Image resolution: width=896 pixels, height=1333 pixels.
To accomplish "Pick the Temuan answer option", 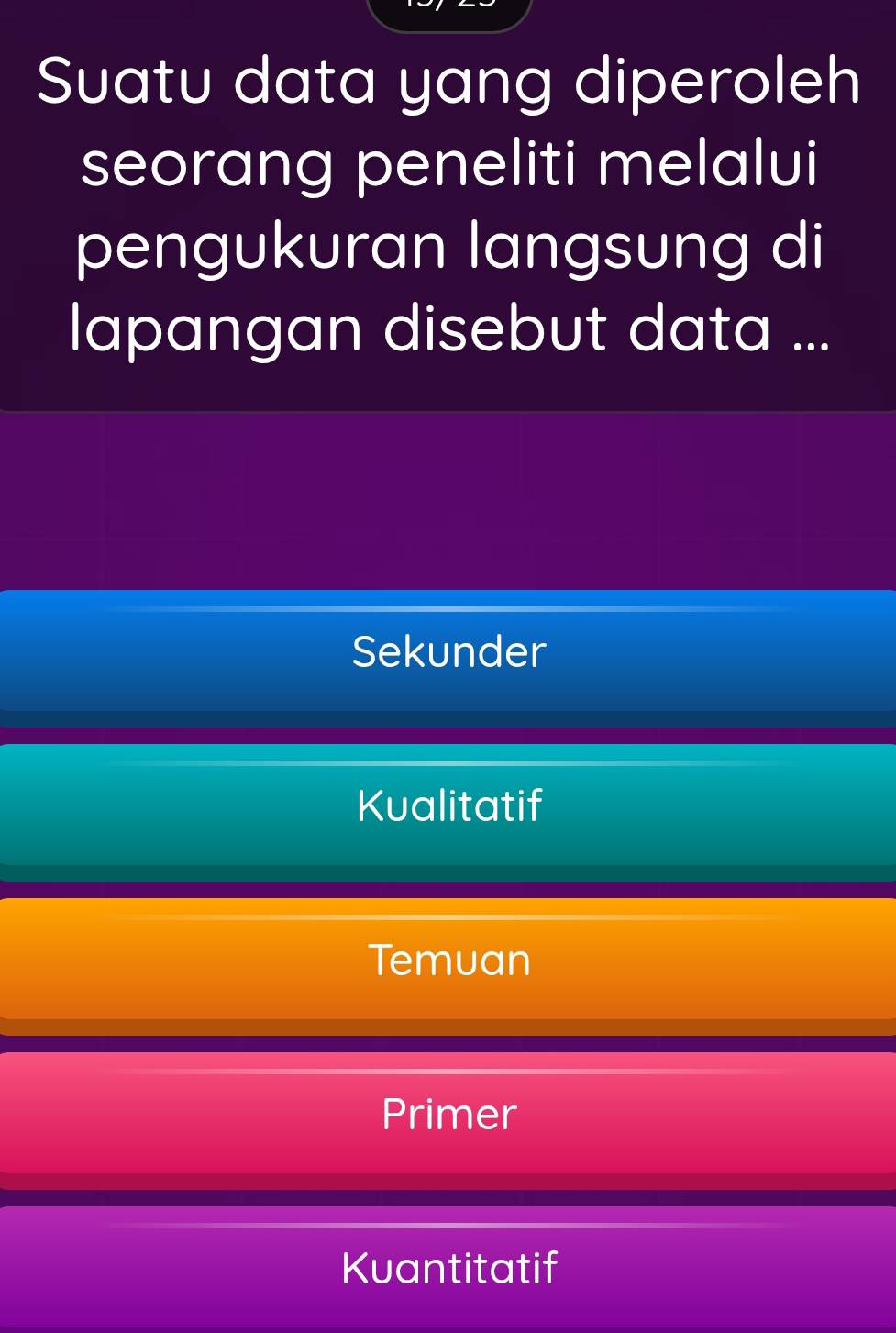I will pyautogui.click(x=448, y=961).
